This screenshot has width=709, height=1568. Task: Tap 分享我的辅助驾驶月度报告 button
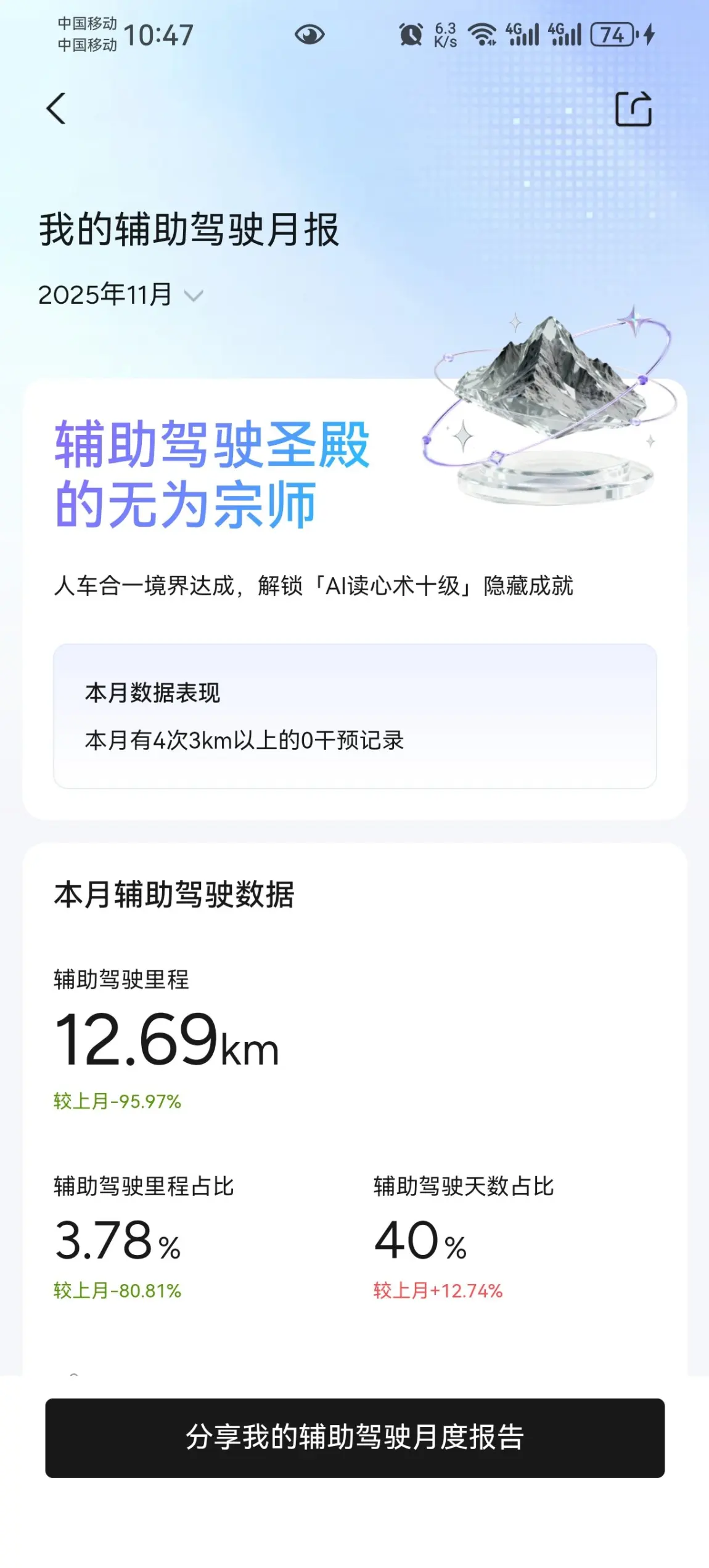[x=354, y=1437]
